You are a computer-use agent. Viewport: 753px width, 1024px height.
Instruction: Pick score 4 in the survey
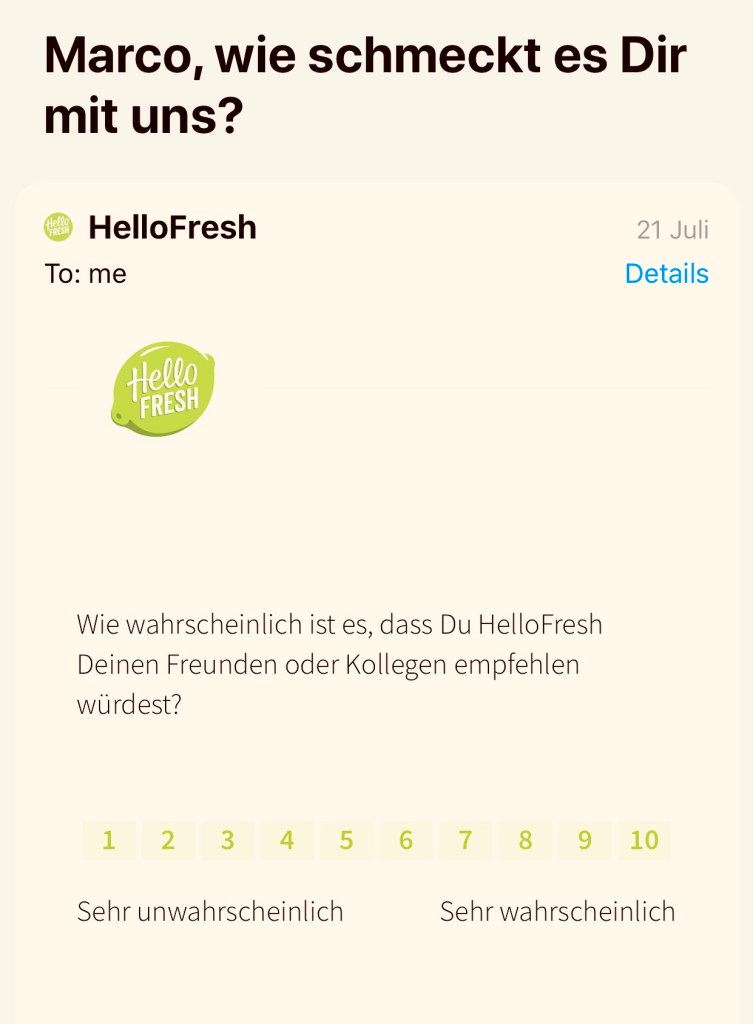(x=287, y=840)
